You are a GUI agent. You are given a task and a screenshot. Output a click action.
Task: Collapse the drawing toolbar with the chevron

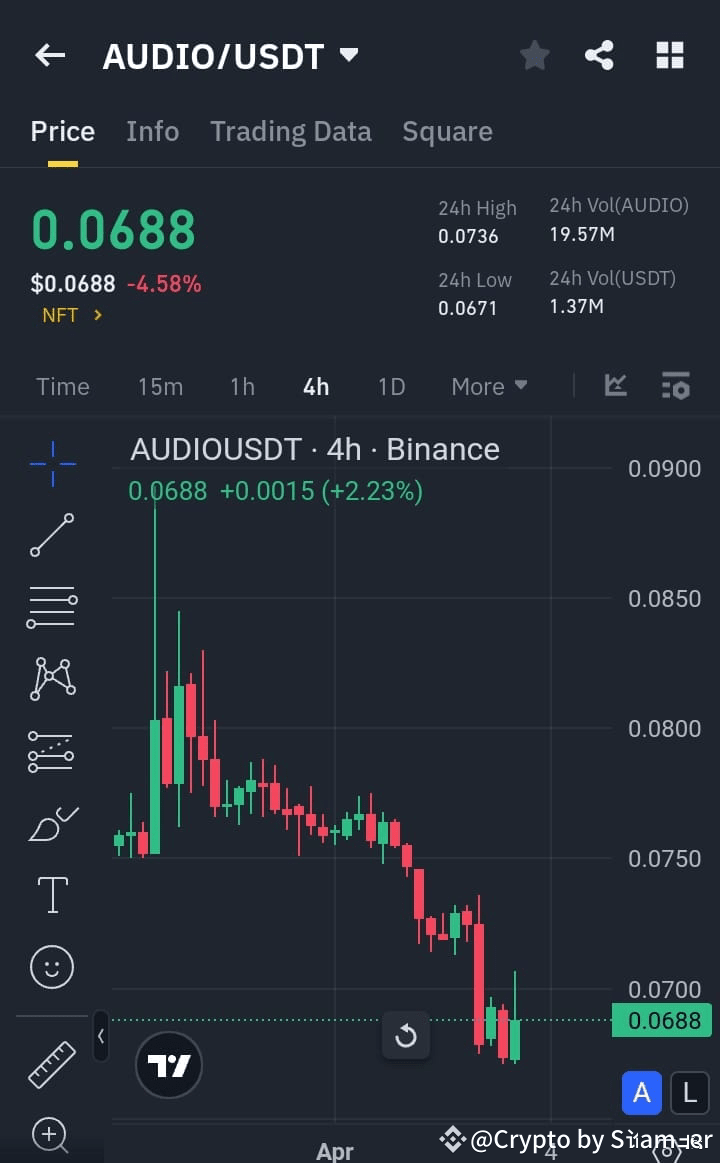[100, 1036]
